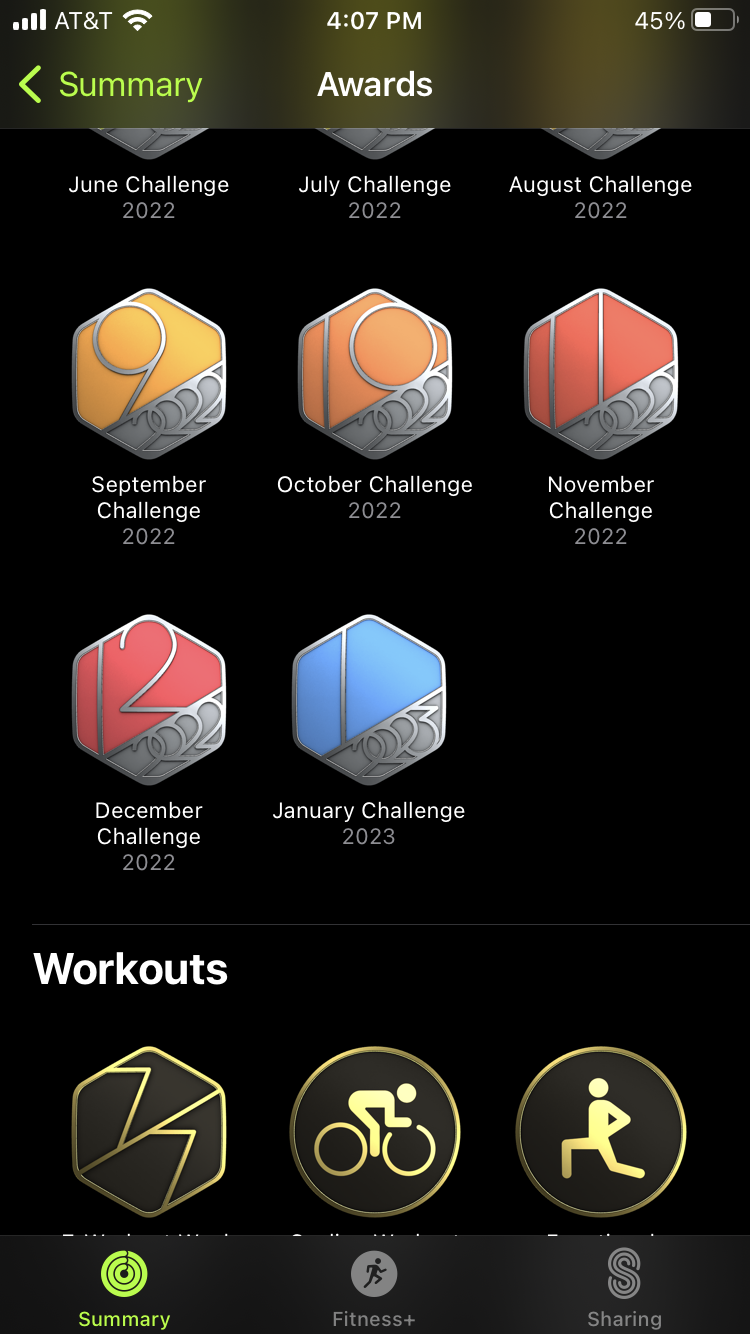This screenshot has width=750, height=1334.
Task: View the functional strength workout award
Action: (x=600, y=1132)
